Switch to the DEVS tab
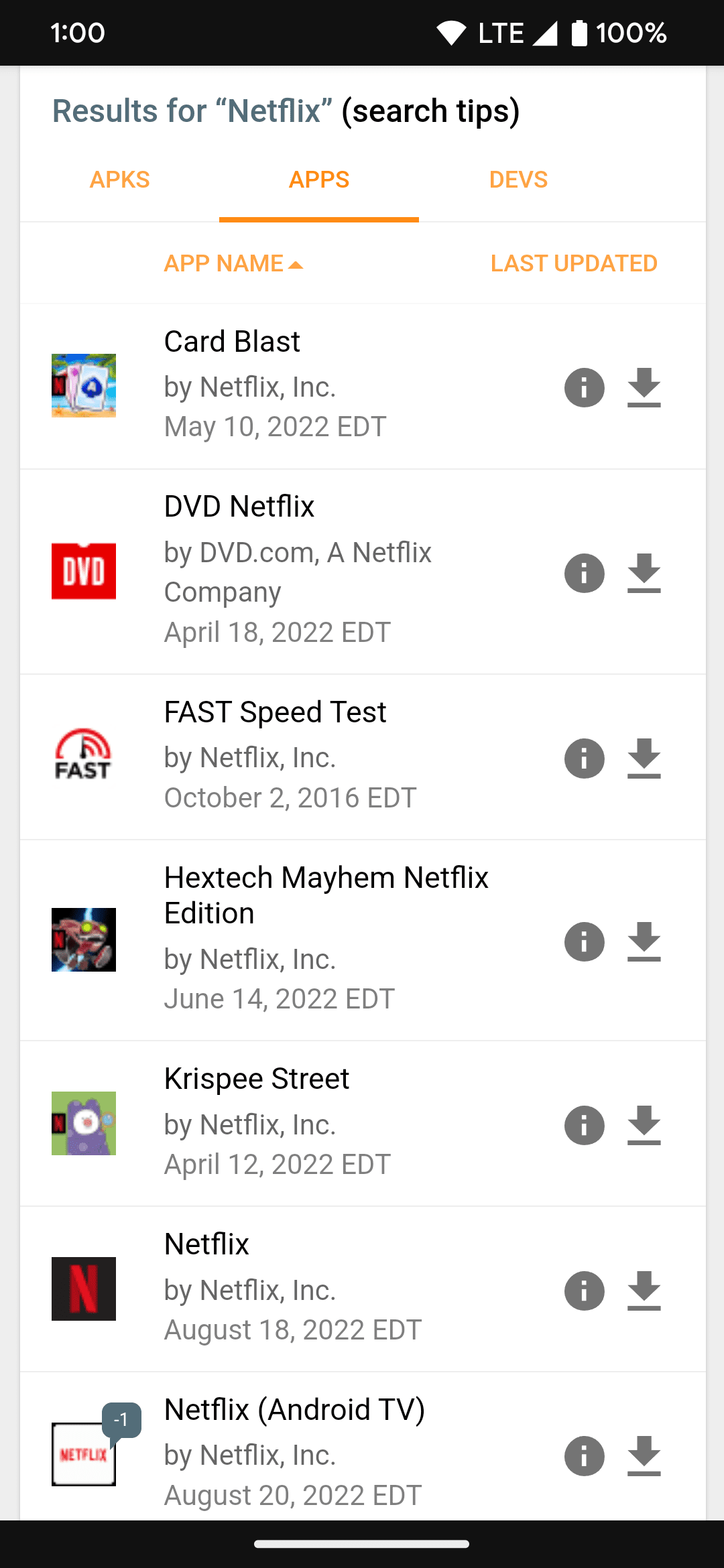 [x=518, y=179]
